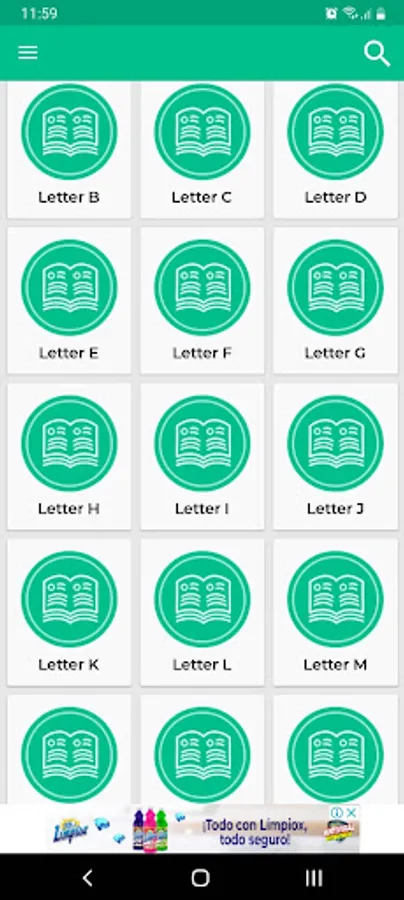Open the hamburger drawer menu

pyautogui.click(x=28, y=53)
